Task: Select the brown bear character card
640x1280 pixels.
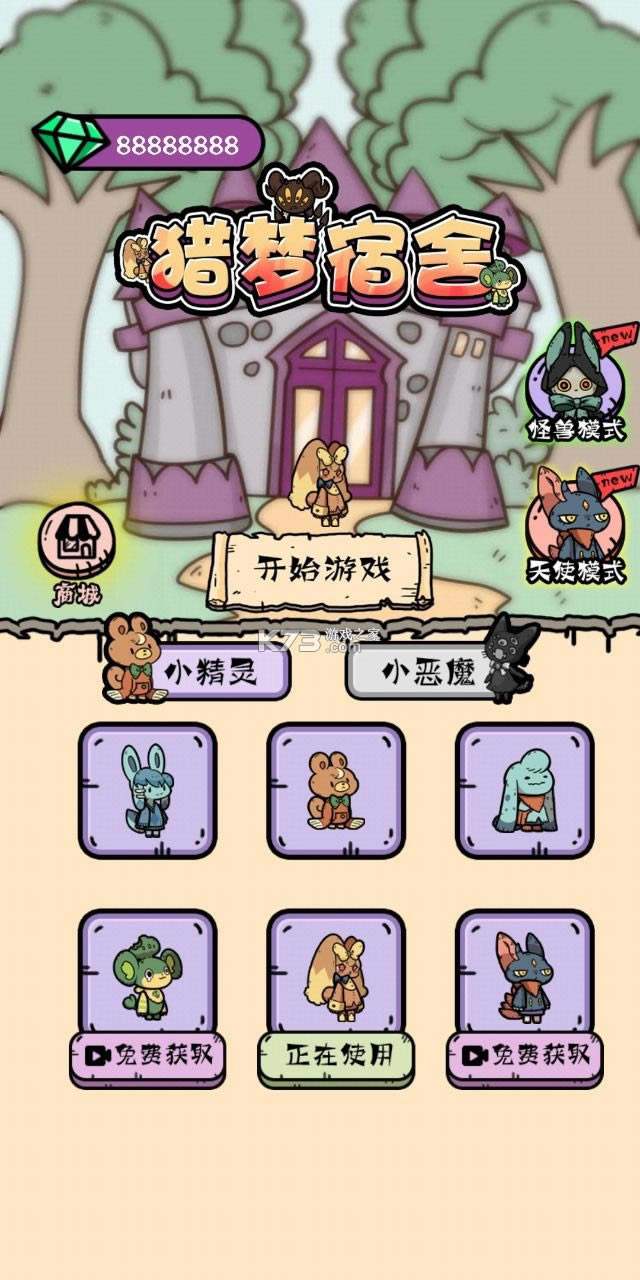Action: point(336,790)
